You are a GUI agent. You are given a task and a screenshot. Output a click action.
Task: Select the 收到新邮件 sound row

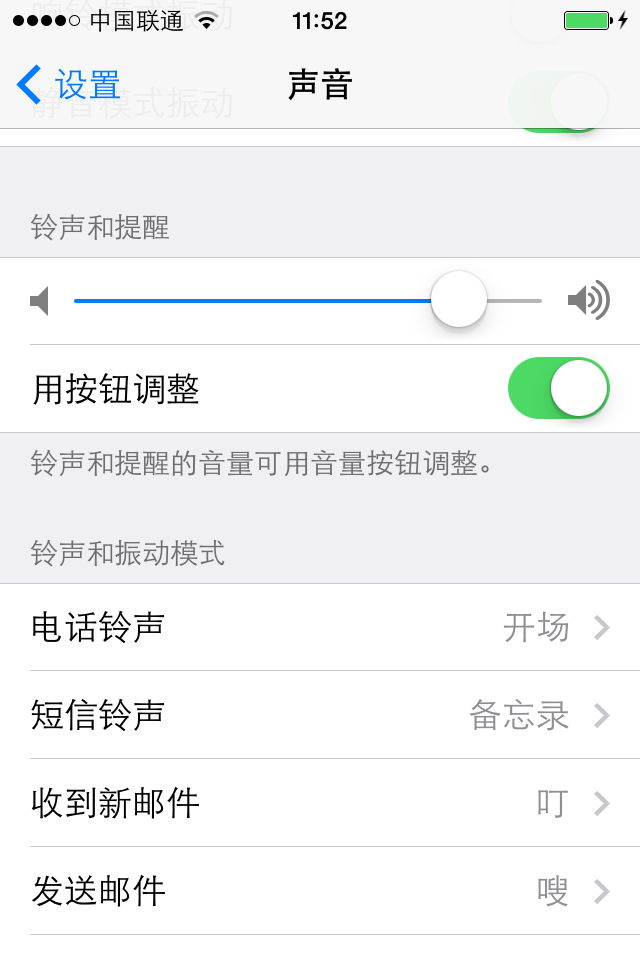point(320,803)
